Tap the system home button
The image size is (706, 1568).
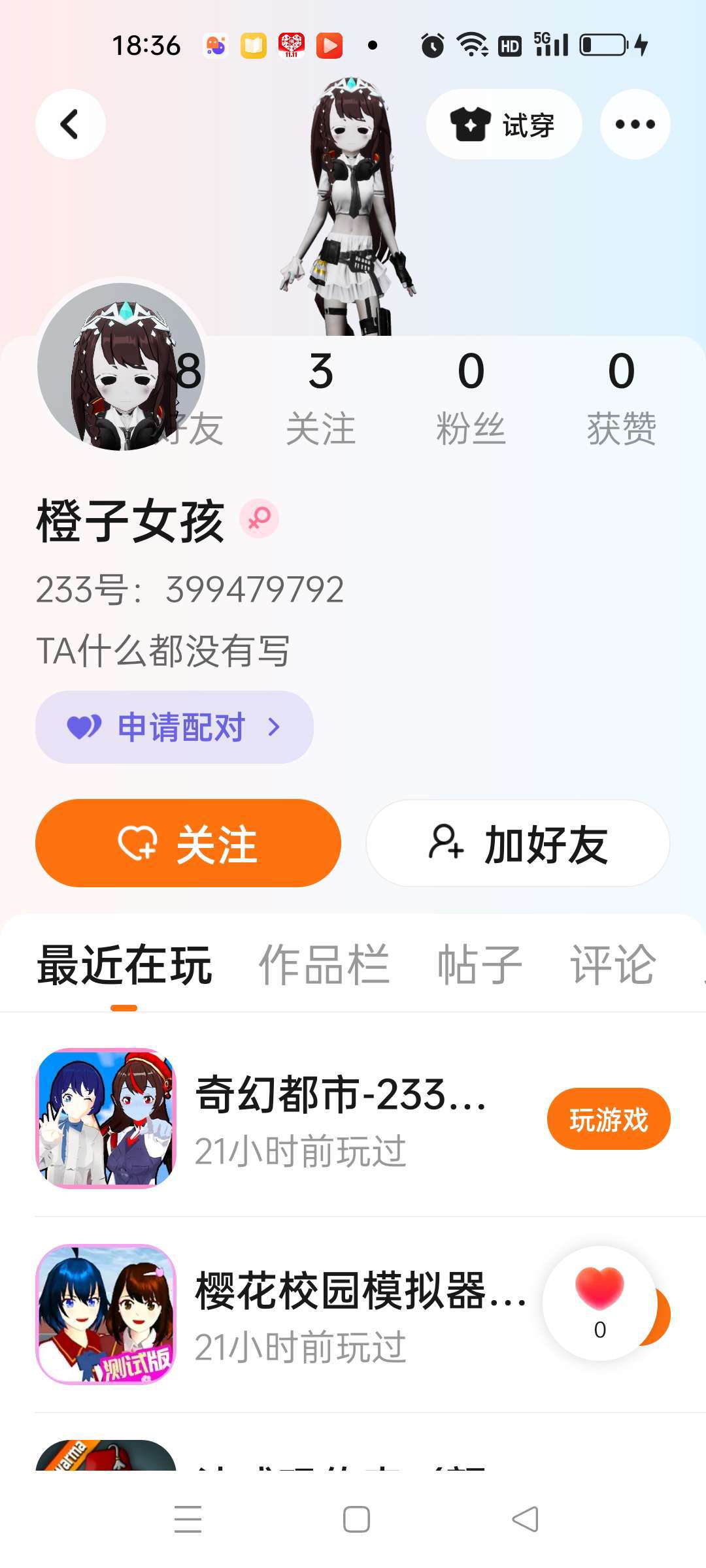pyautogui.click(x=356, y=1519)
